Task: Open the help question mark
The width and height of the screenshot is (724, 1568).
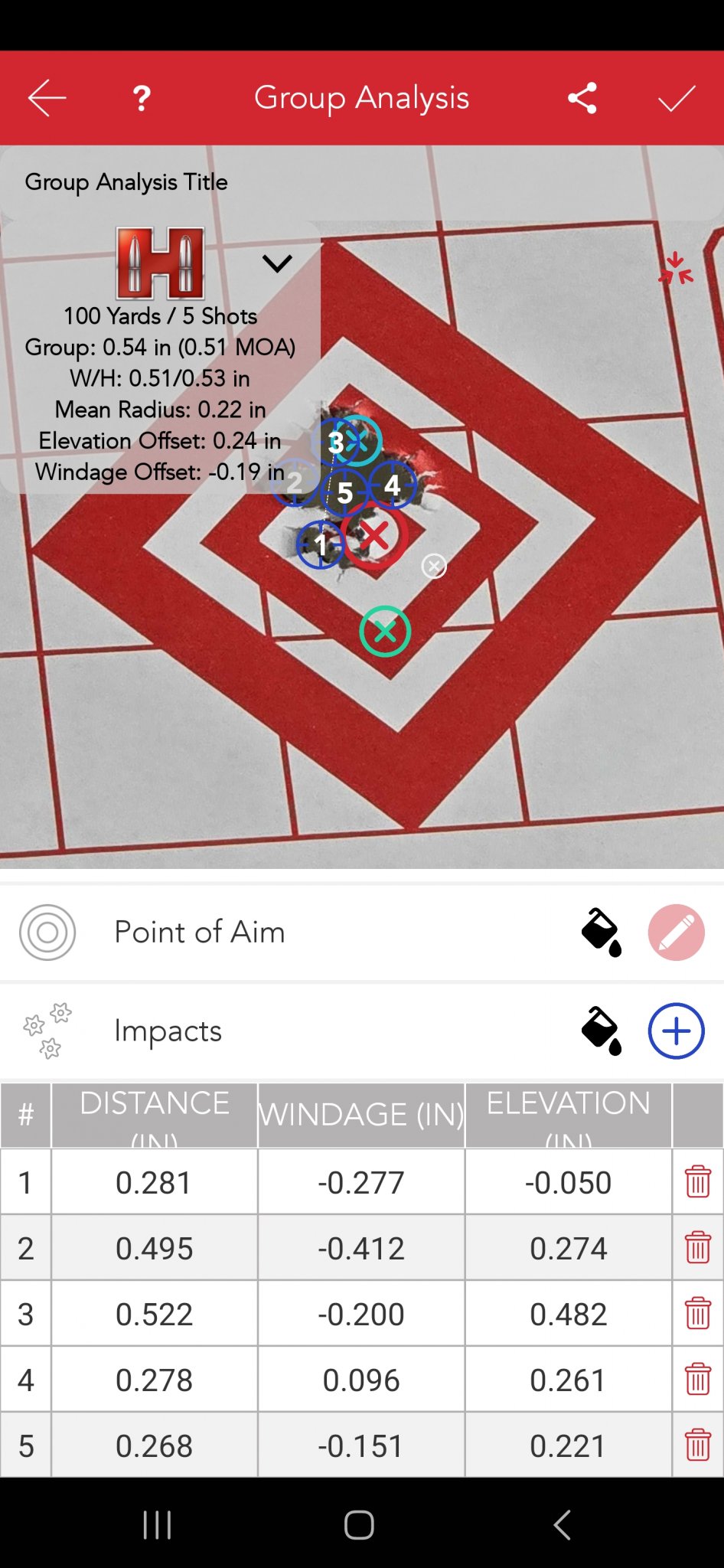Action: click(142, 98)
